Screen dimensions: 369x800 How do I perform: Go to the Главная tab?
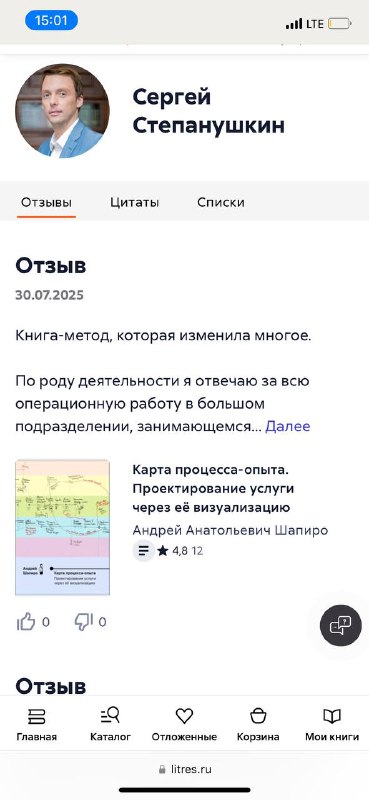pyautogui.click(x=37, y=724)
